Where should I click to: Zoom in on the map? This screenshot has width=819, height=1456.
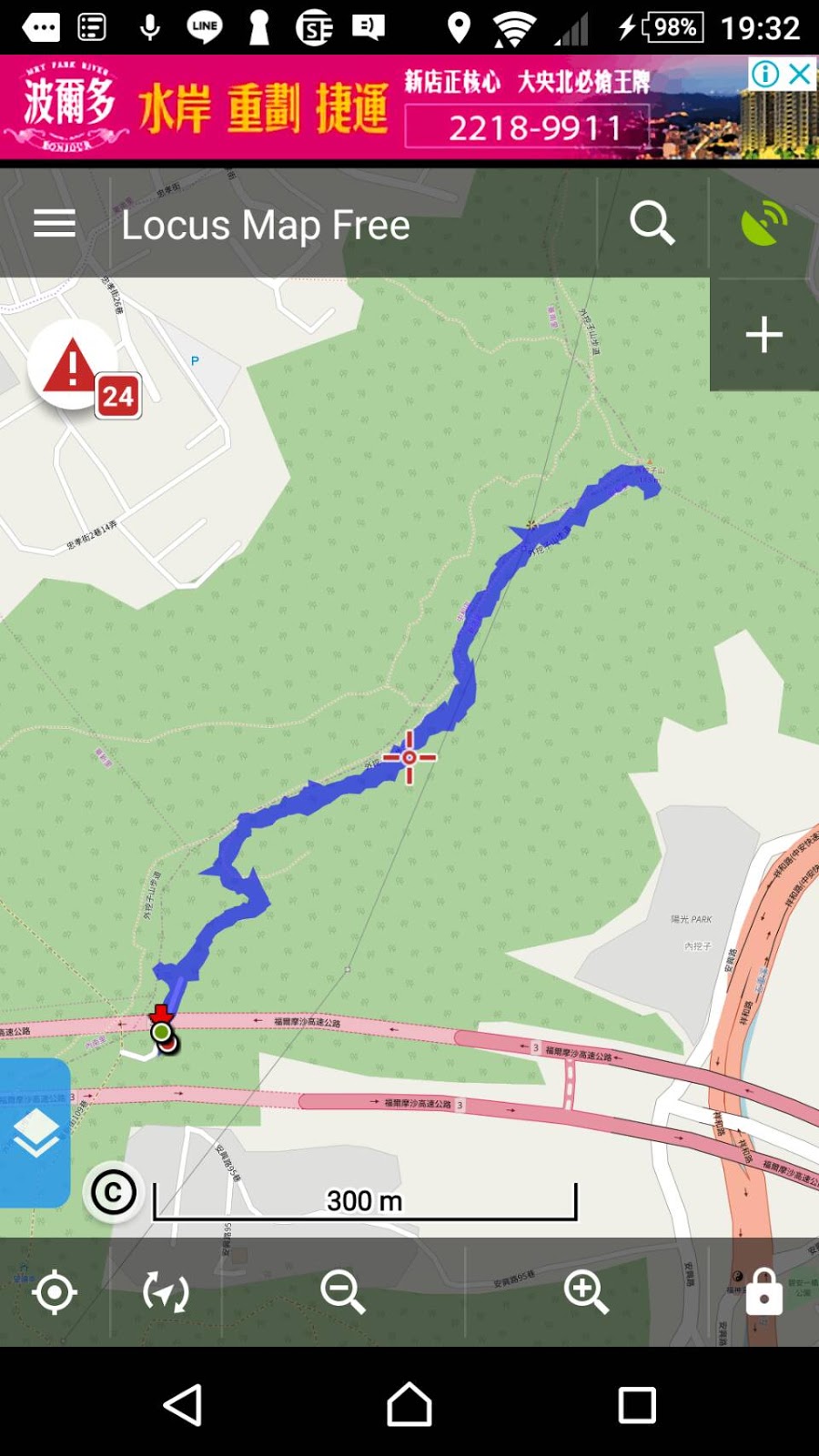click(x=585, y=1291)
